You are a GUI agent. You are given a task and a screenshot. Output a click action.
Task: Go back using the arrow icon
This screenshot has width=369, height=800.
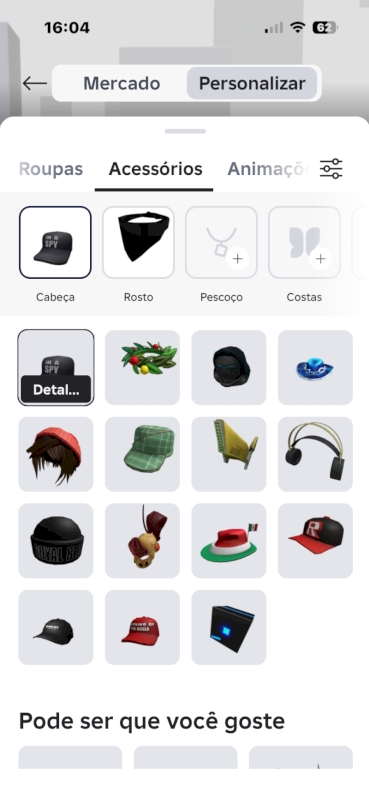tap(35, 83)
